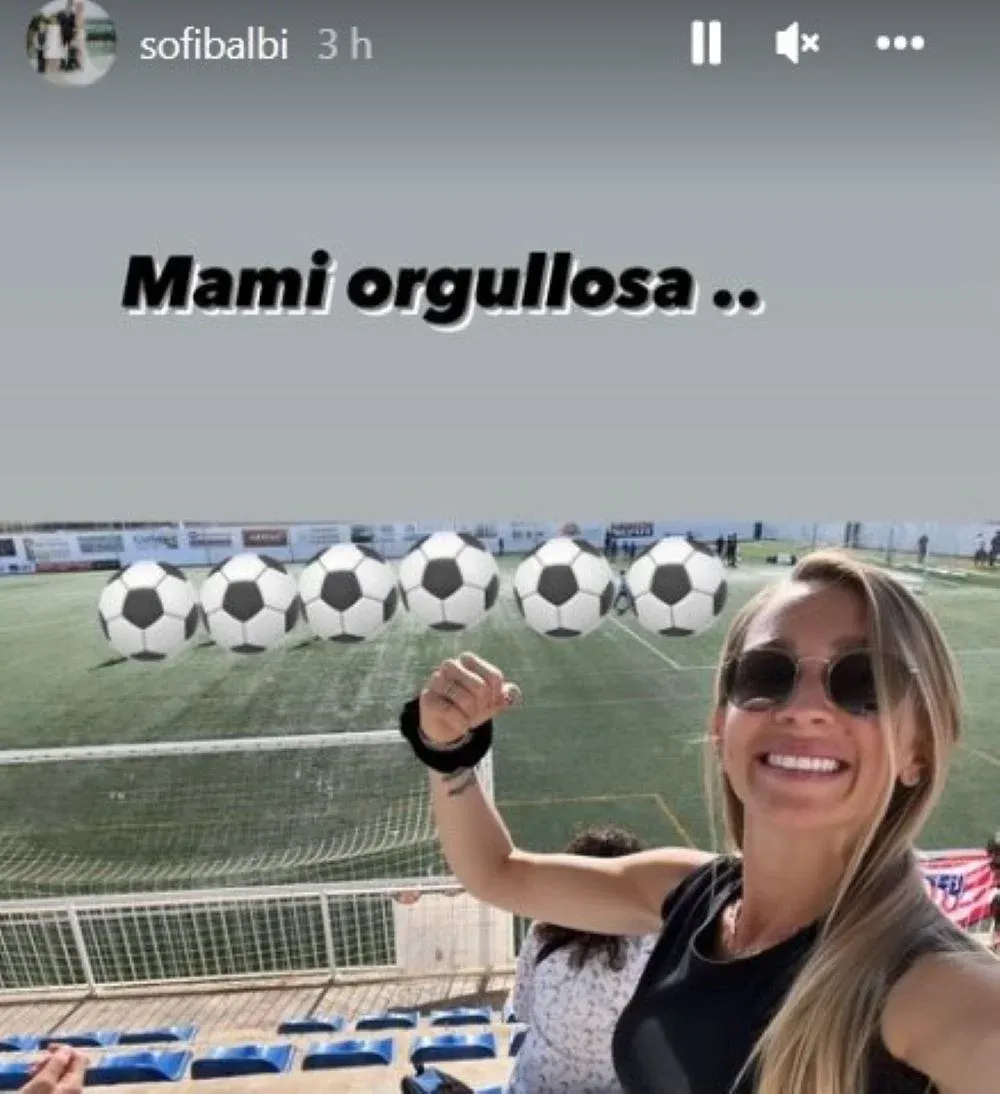Open the three-dot options menu
The height and width of the screenshot is (1094, 1000).
(899, 43)
